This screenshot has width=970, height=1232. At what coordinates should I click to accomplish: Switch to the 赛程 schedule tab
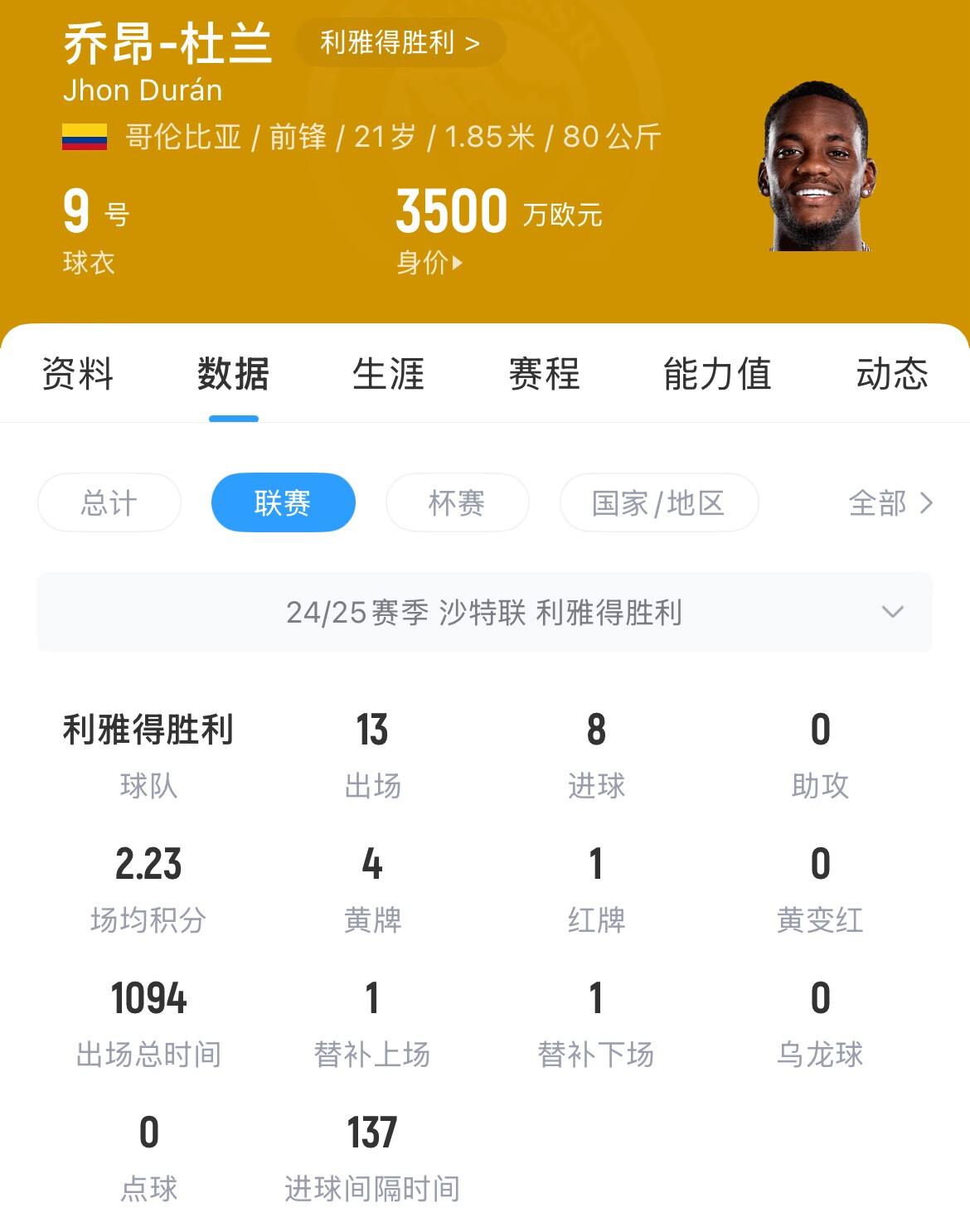[544, 374]
